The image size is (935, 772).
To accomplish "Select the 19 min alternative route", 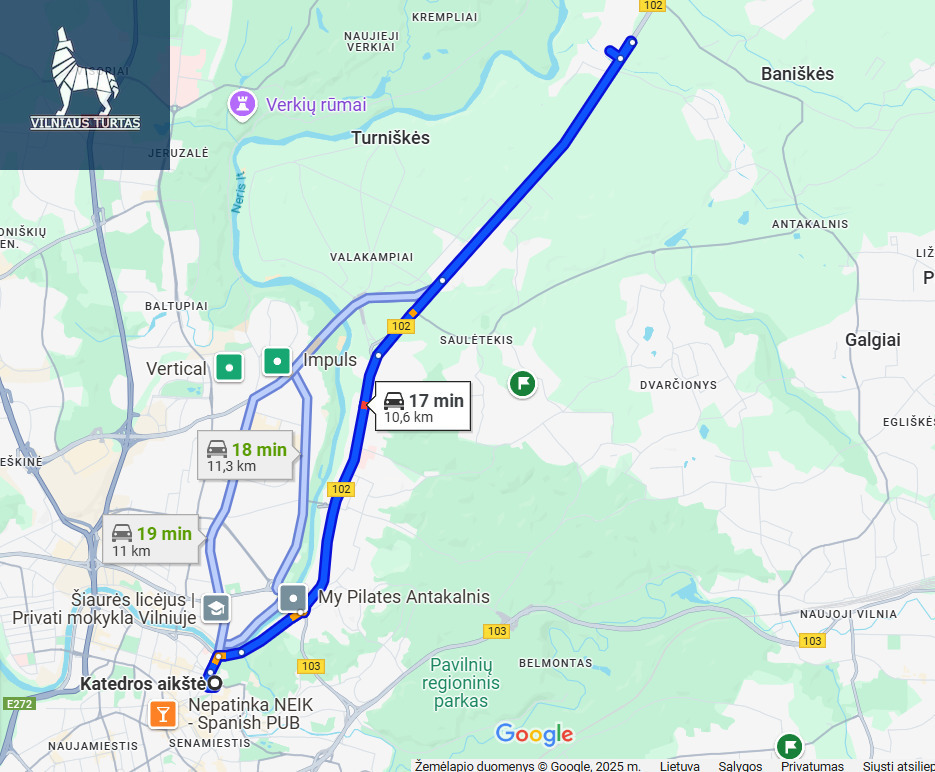I will point(152,540).
